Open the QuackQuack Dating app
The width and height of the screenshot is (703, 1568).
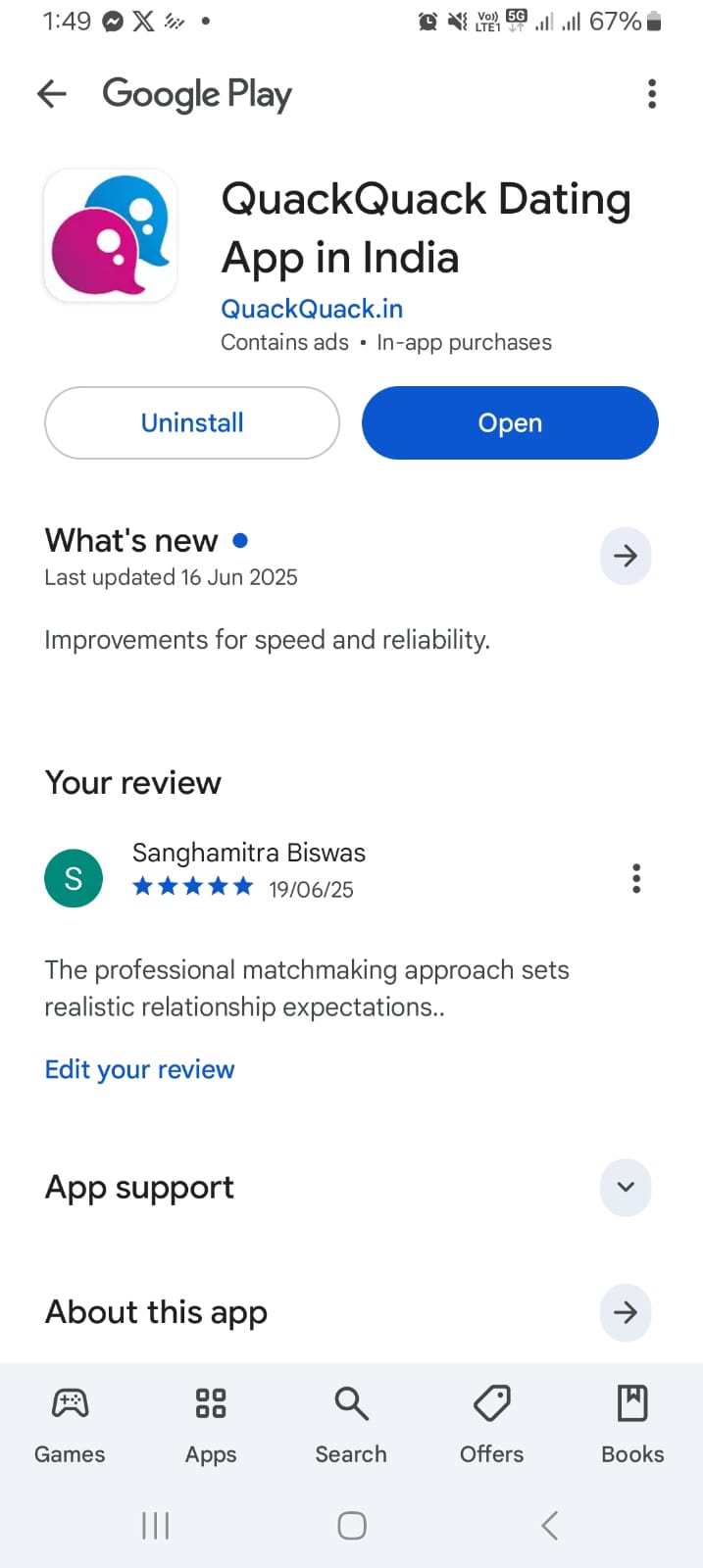pos(510,422)
